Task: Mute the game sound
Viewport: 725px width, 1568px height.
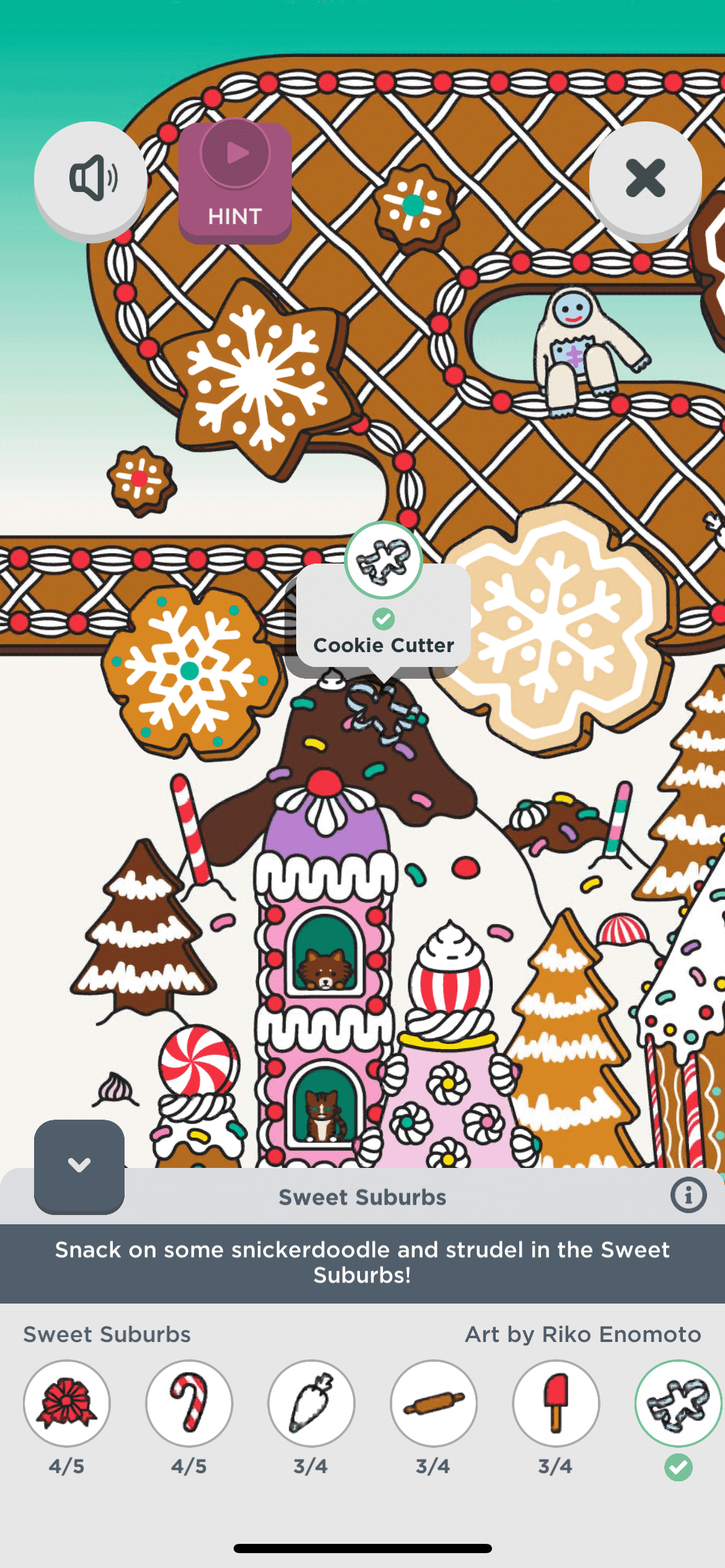Action: point(90,178)
